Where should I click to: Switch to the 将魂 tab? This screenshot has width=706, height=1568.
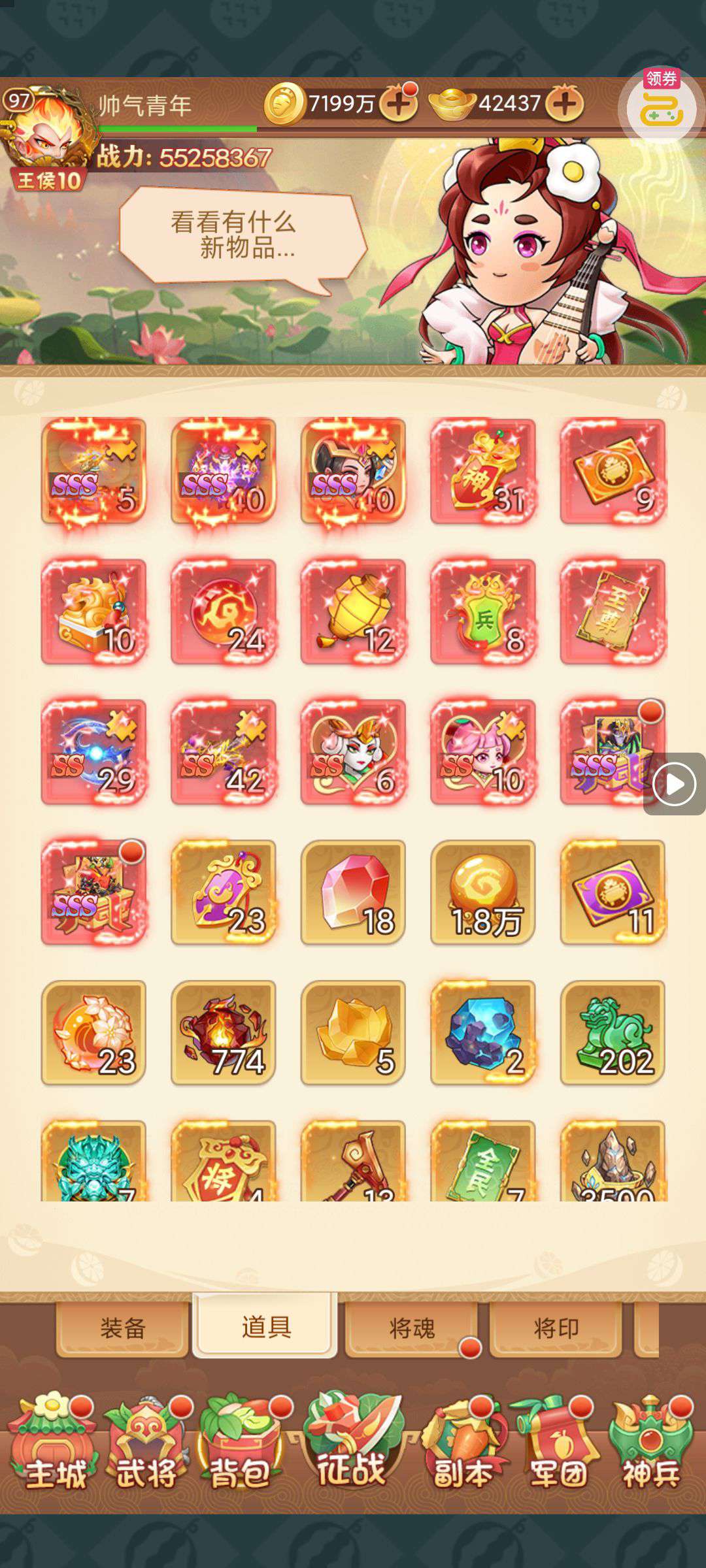click(x=411, y=1328)
